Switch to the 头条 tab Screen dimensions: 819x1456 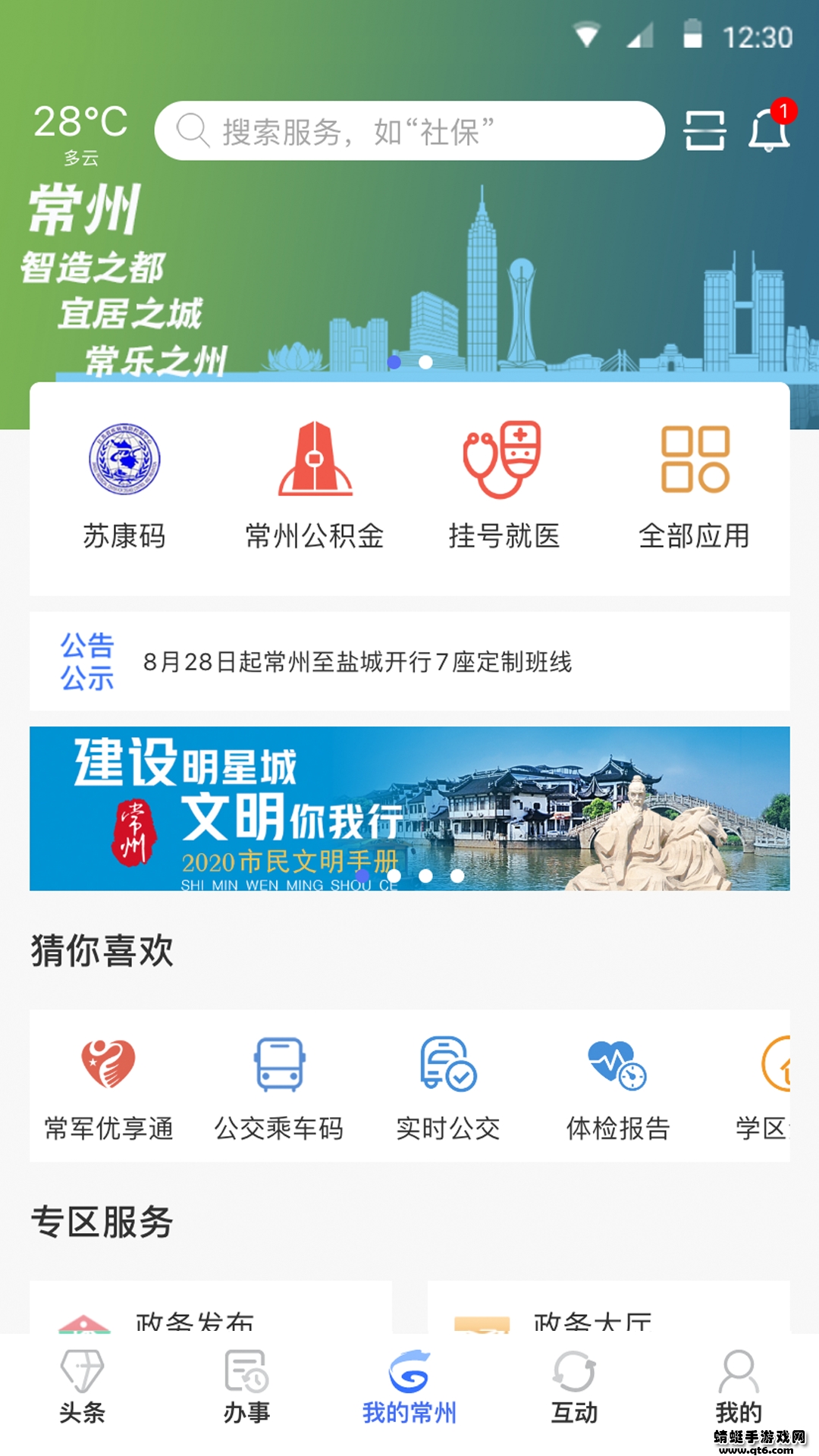[82, 1388]
